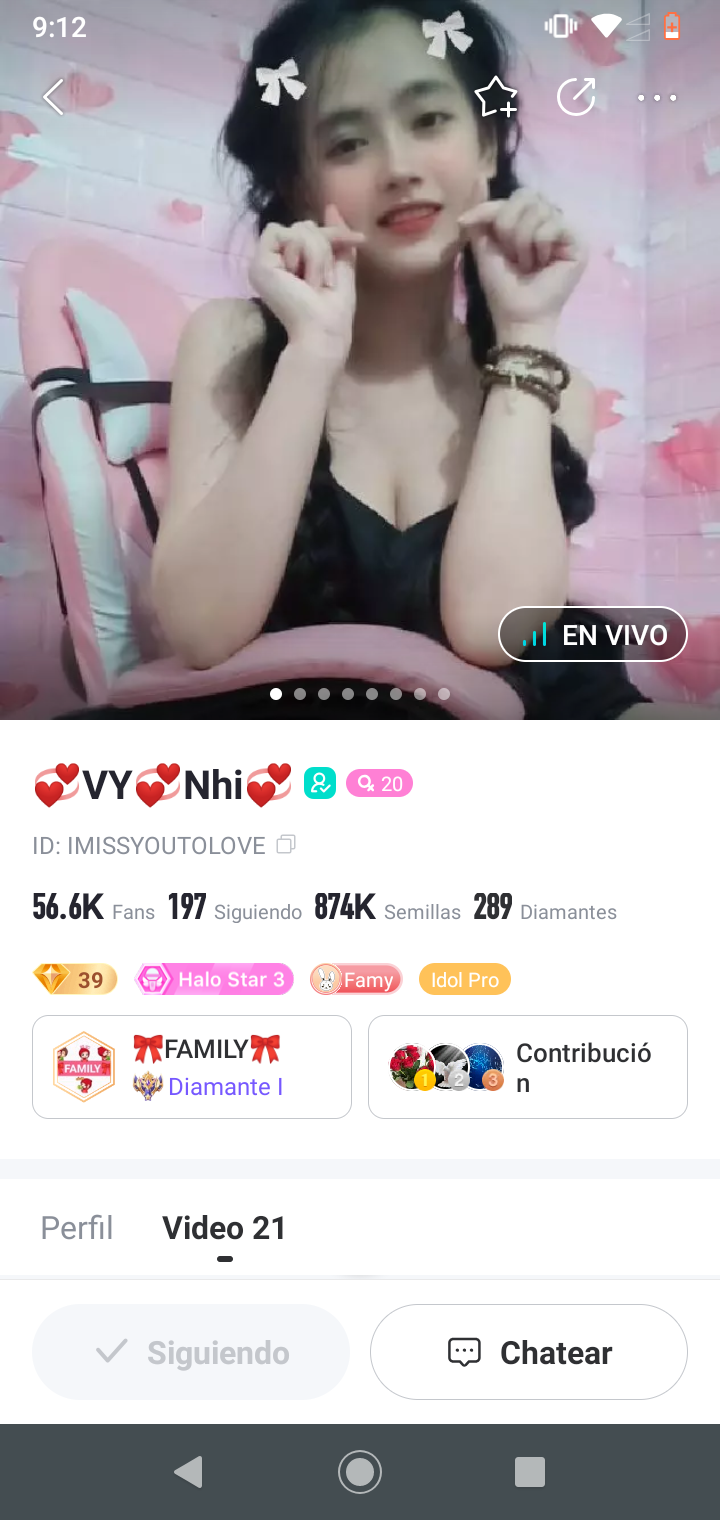View the Fans count list
Screen dimensions: 720x1520
coord(93,909)
